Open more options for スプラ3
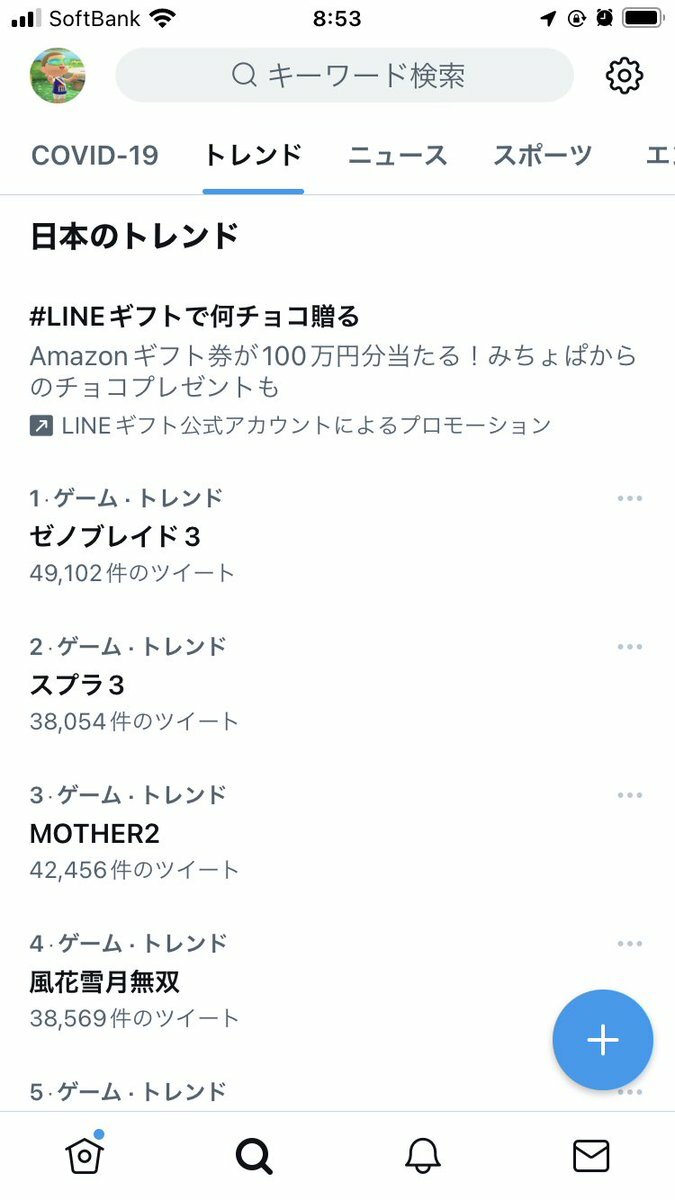 629,647
